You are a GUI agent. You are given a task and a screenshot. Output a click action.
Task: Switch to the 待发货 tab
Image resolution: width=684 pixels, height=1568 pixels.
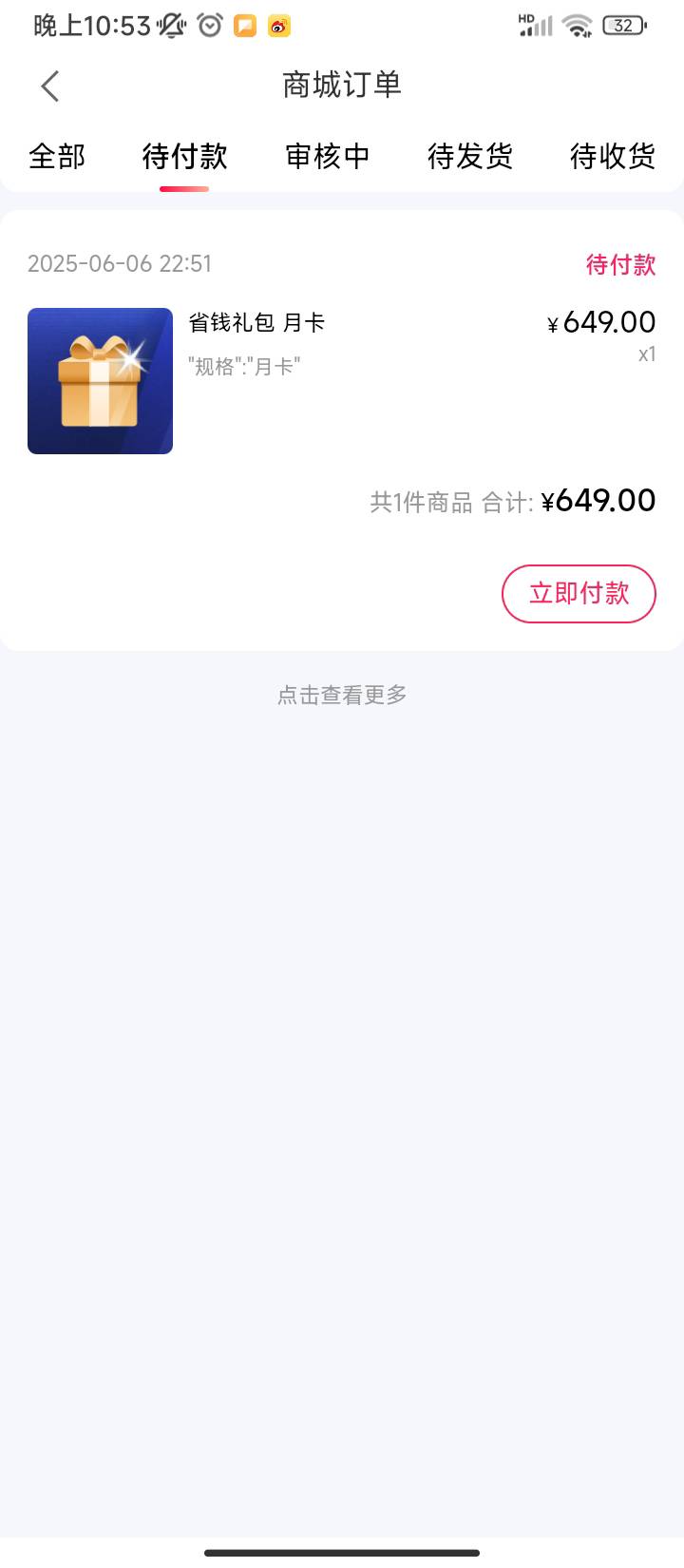(470, 156)
